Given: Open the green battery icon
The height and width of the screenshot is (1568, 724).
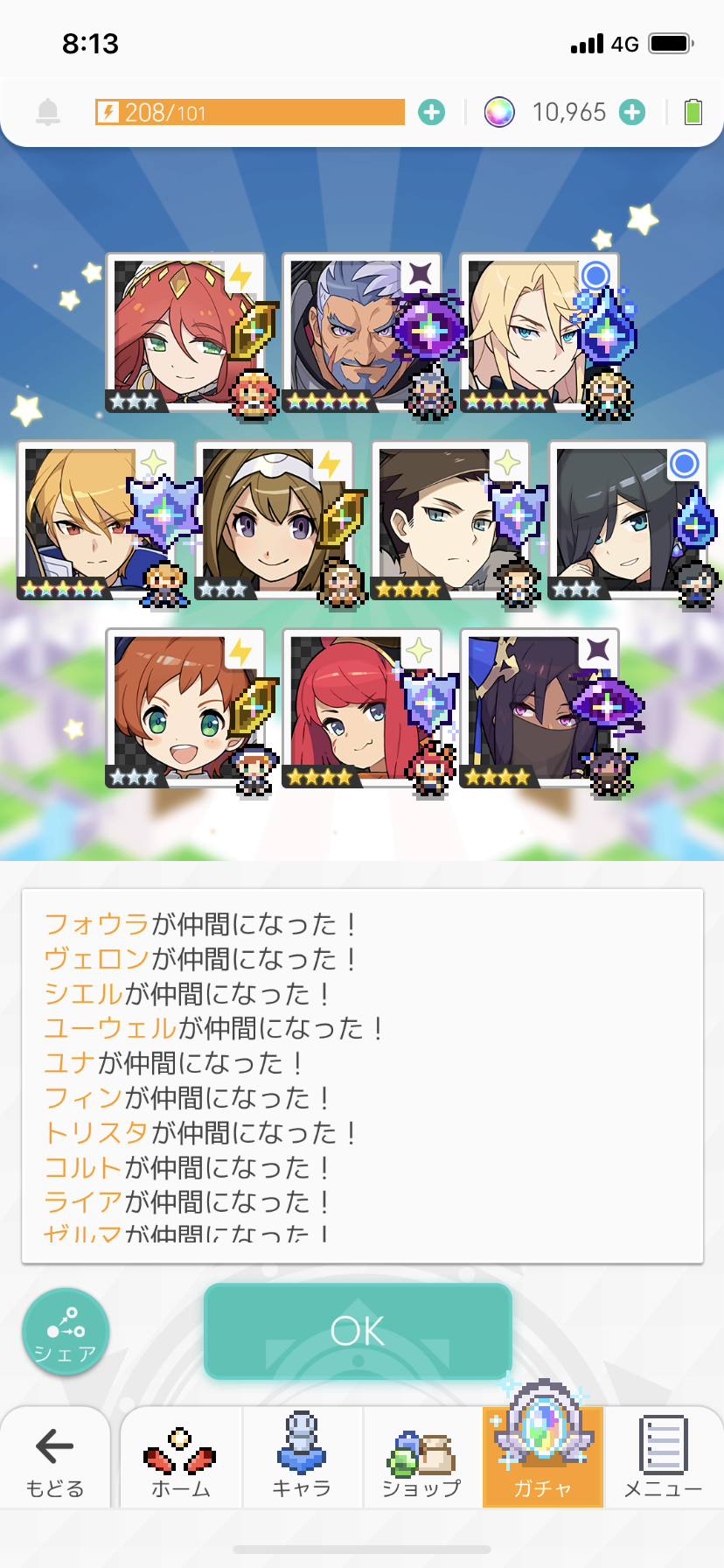Looking at the screenshot, I should pyautogui.click(x=693, y=112).
